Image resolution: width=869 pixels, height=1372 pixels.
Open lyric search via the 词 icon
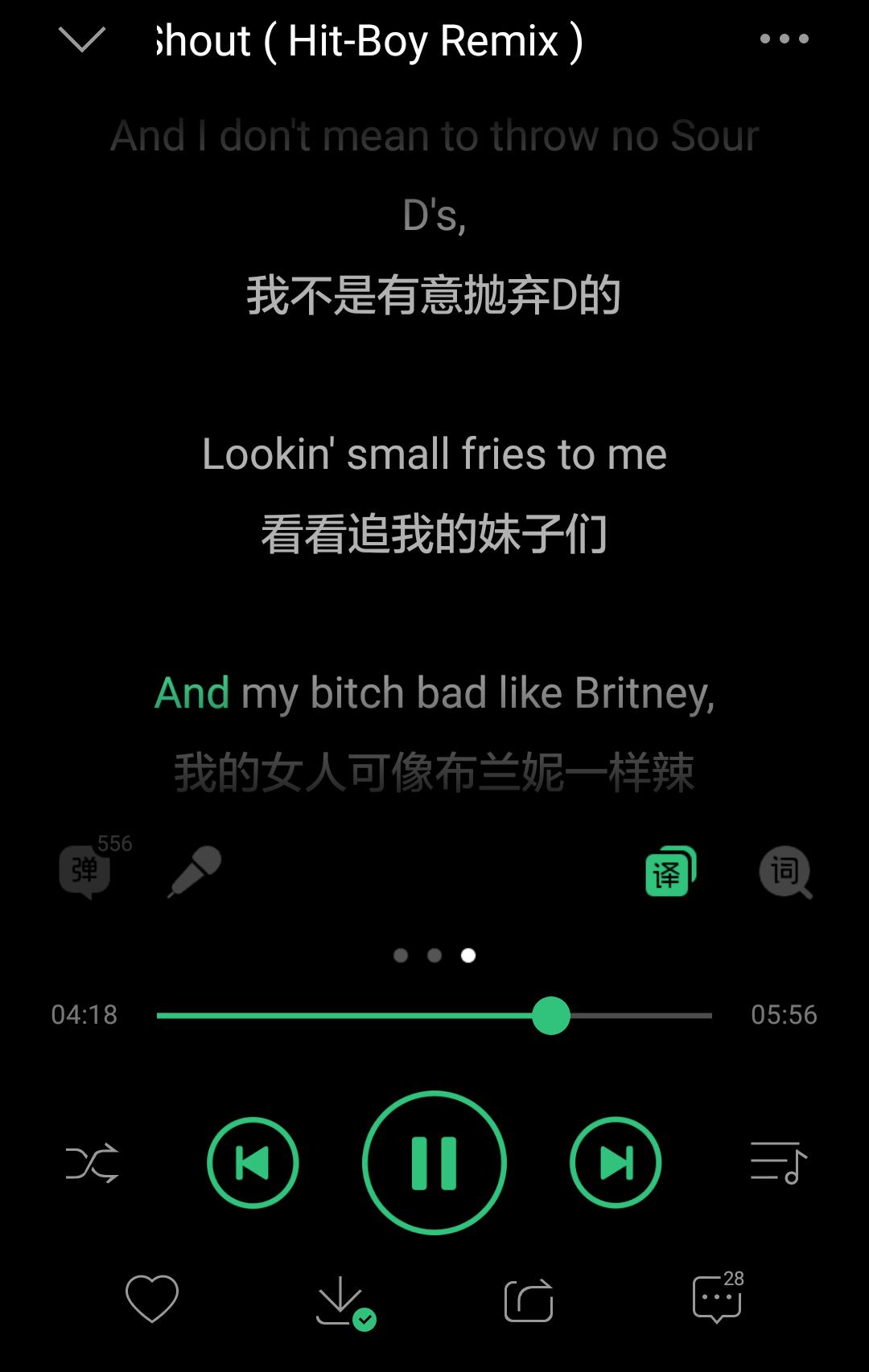[x=786, y=873]
